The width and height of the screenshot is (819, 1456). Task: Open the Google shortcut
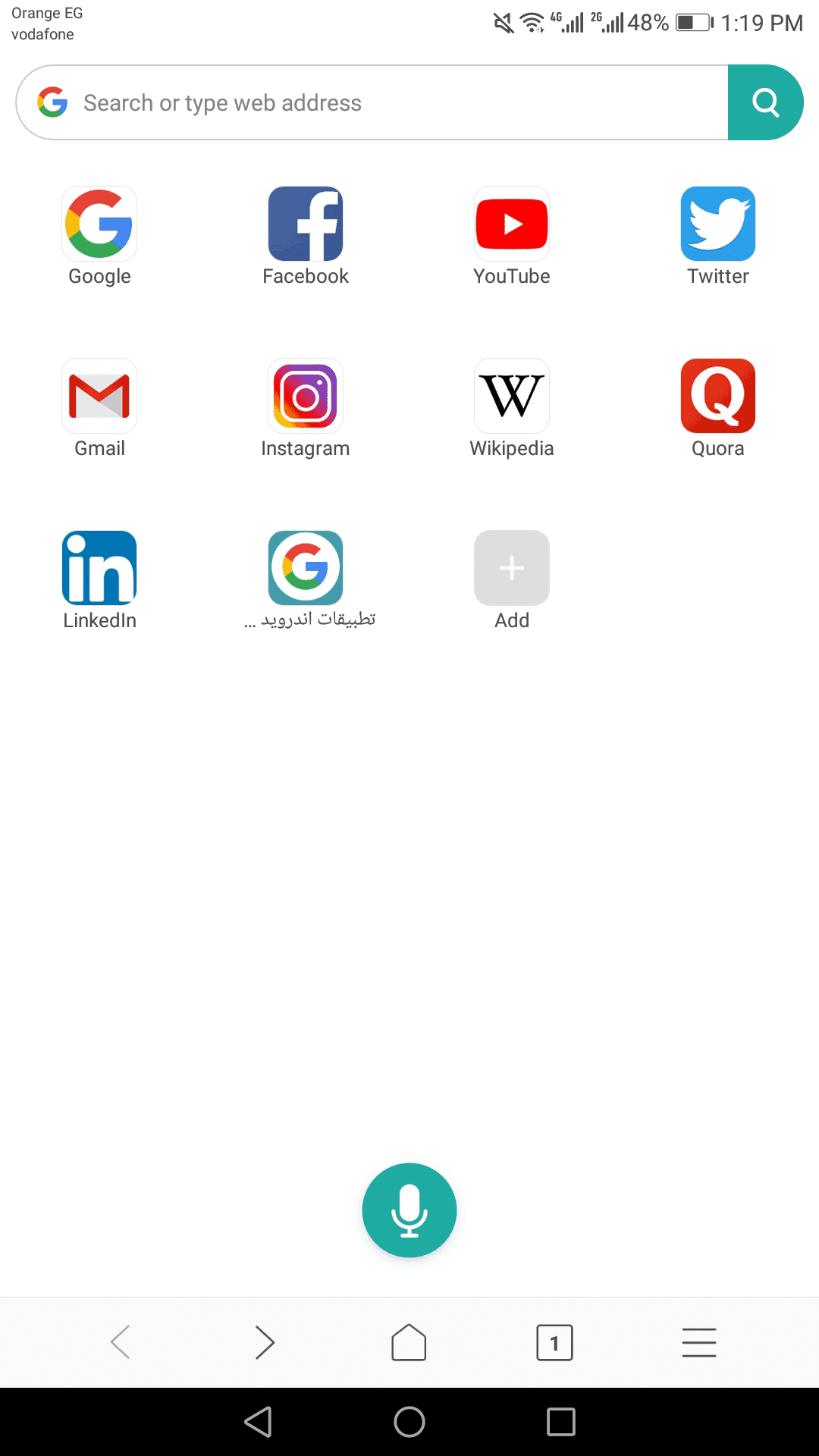point(99,224)
